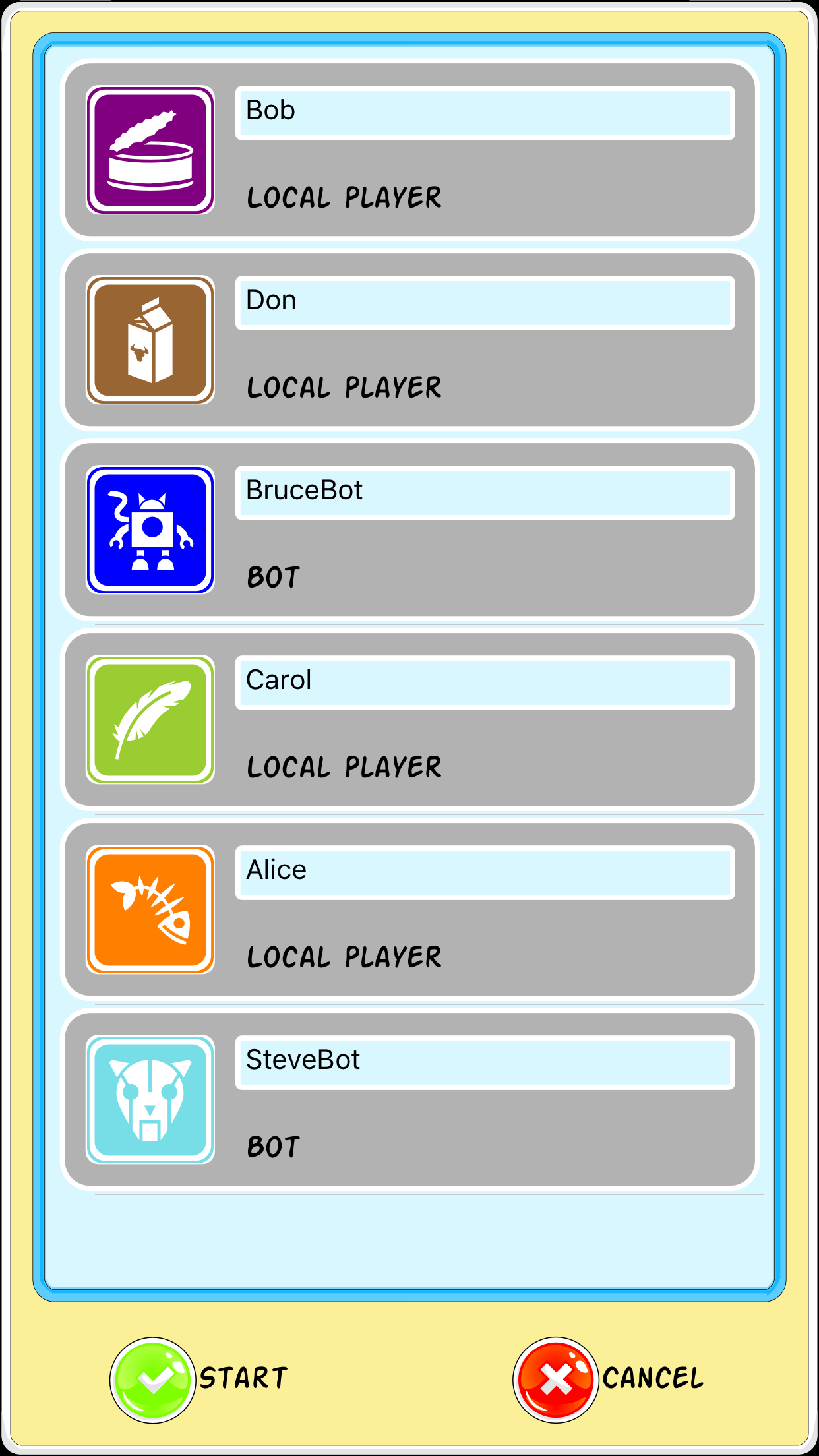Switch BruceBot's Bot player type
Image resolution: width=819 pixels, height=1456 pixels.
point(274,578)
